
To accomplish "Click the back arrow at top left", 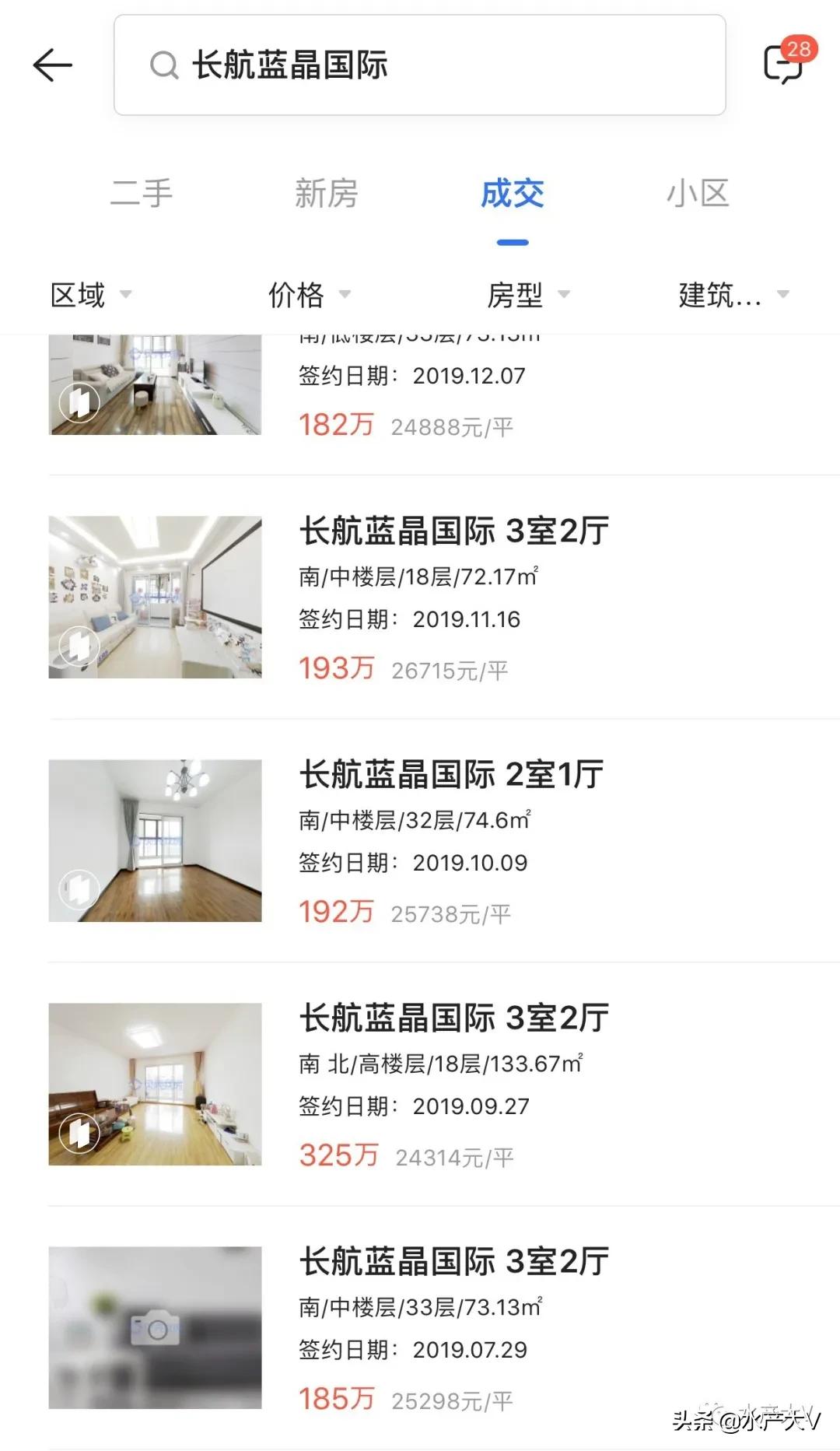I will point(52,65).
